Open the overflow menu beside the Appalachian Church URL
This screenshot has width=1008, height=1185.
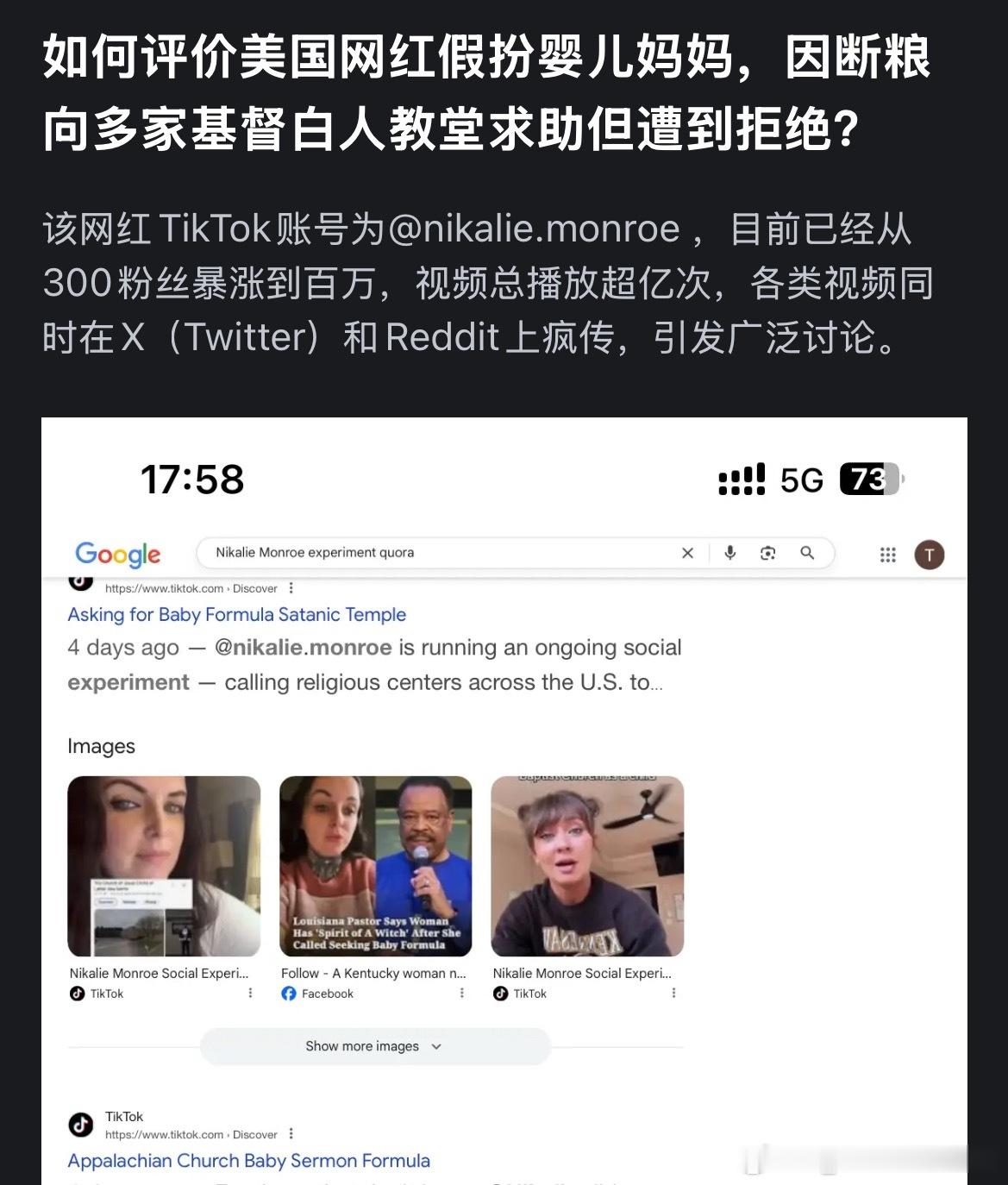(x=292, y=1134)
